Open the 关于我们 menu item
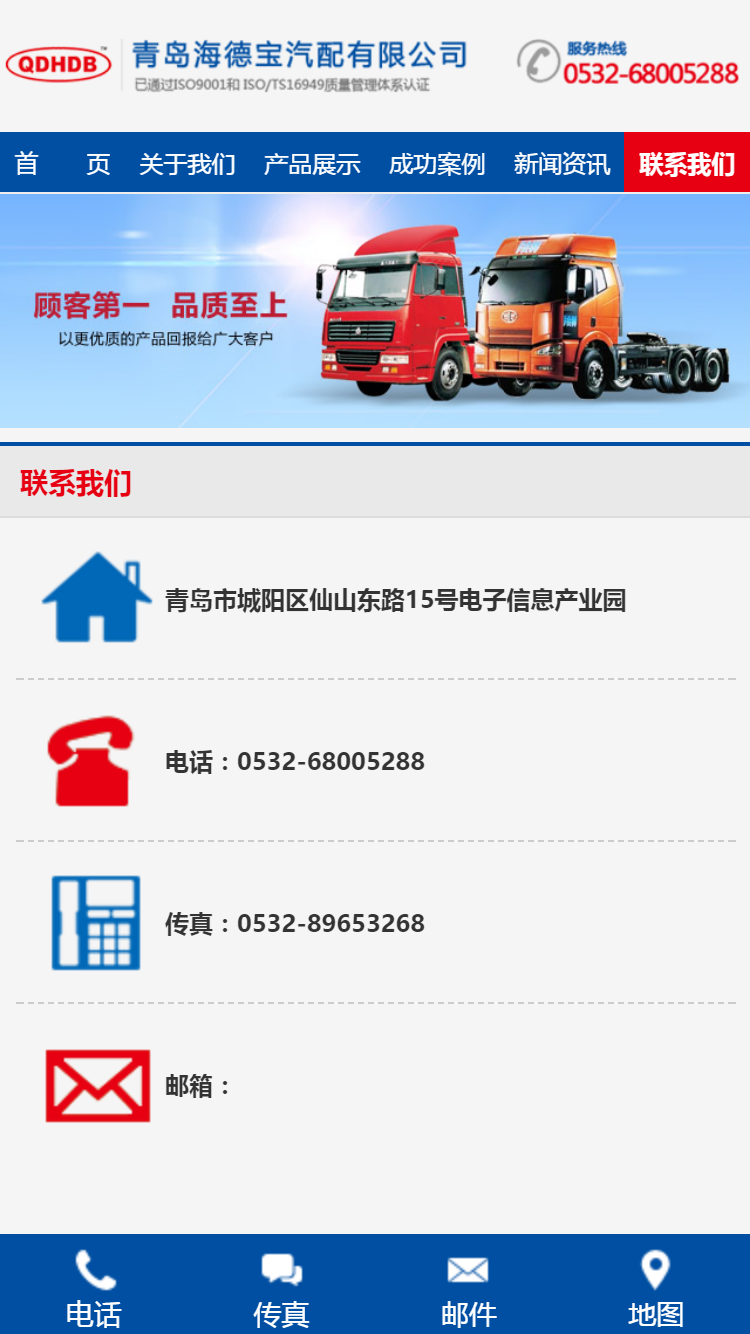Screen dimensions: 750x1334 pyautogui.click(x=188, y=163)
